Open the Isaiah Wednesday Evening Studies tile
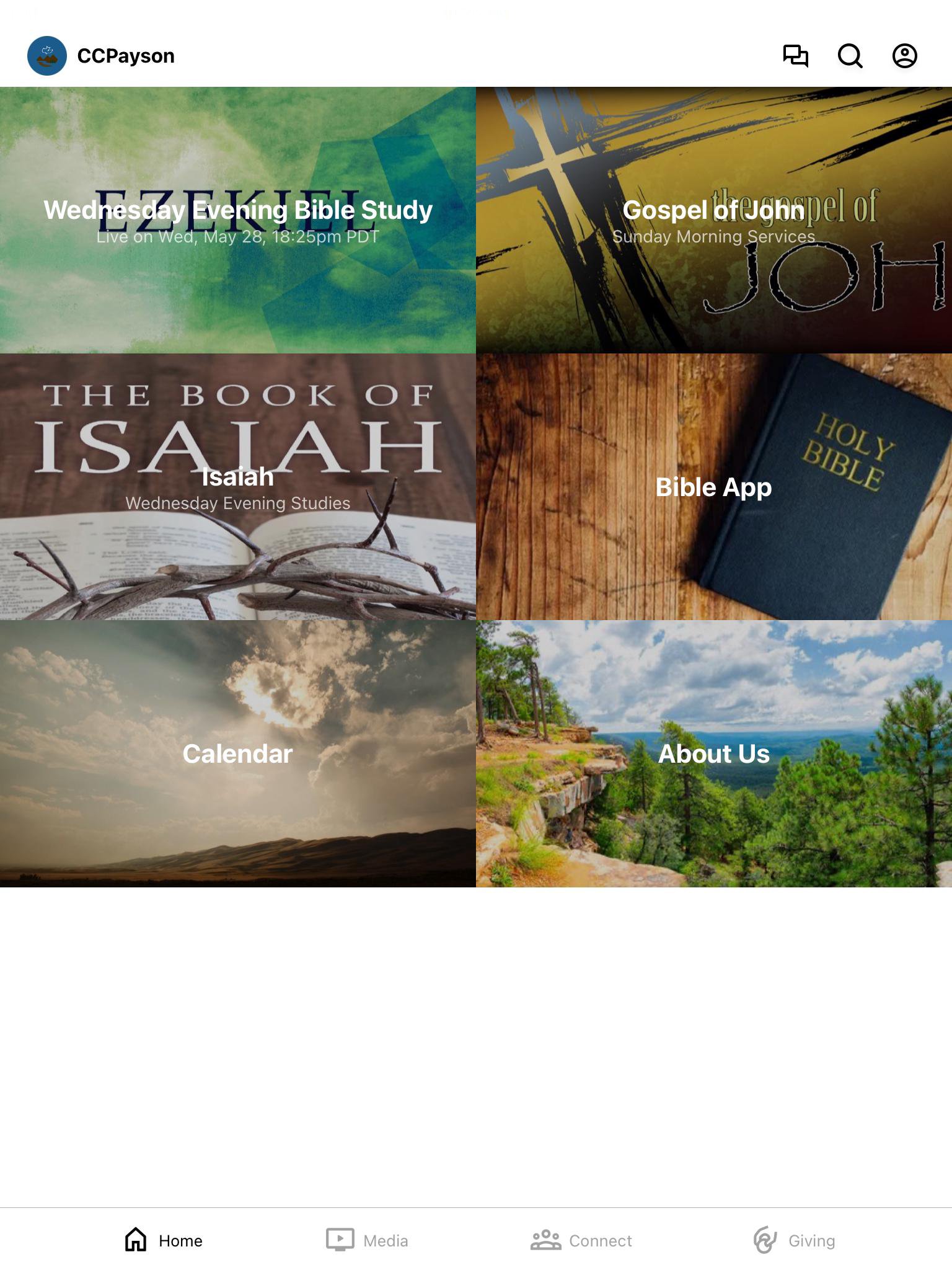 coord(238,487)
